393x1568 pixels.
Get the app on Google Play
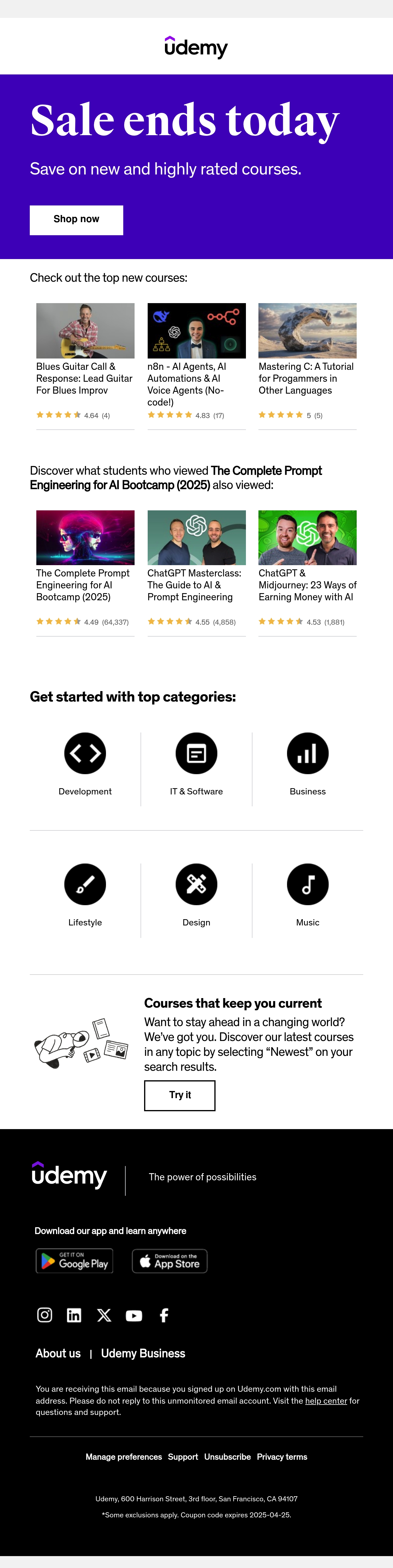(75, 1261)
